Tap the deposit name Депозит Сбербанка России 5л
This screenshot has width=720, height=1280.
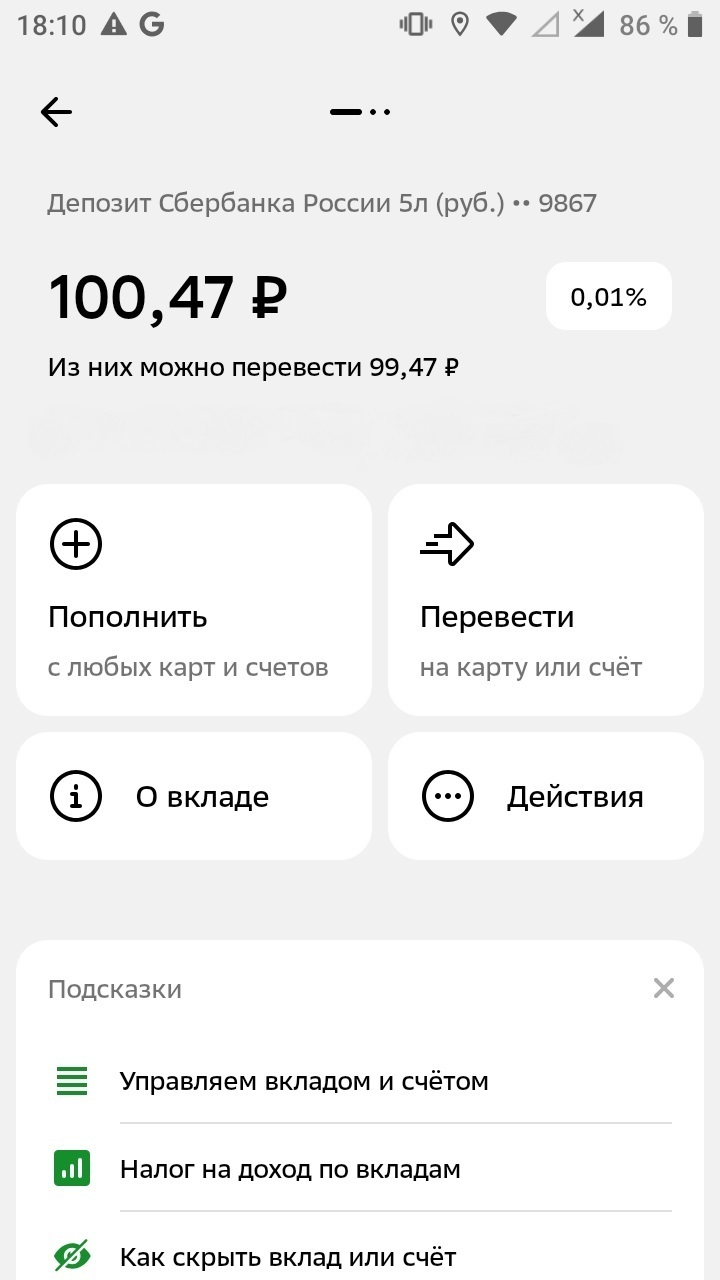[322, 203]
